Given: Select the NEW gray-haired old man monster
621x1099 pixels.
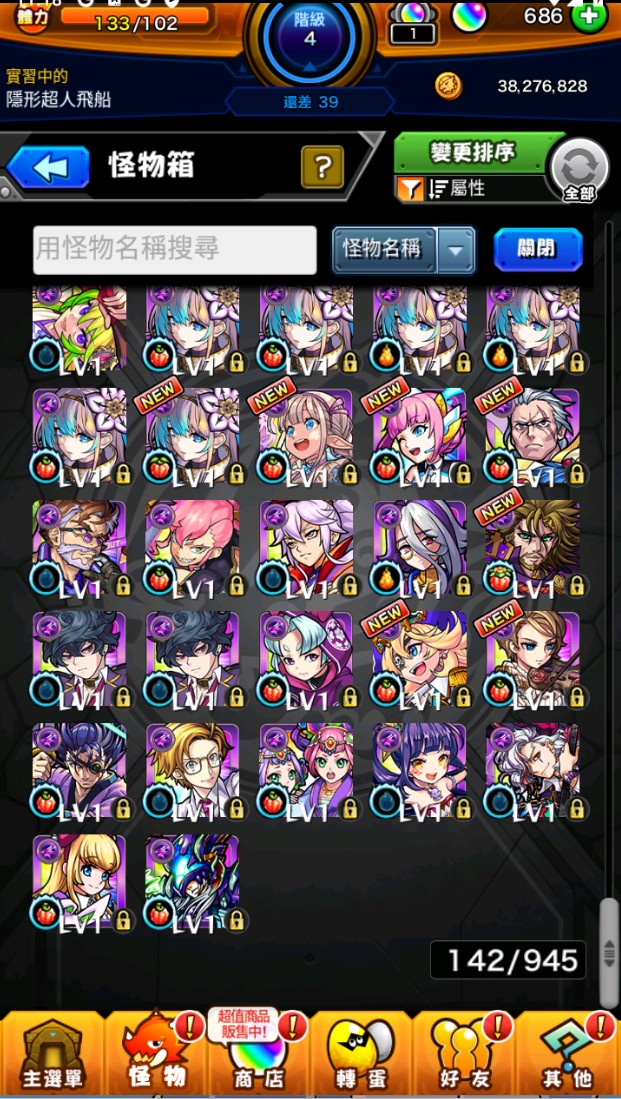Looking at the screenshot, I should click(x=533, y=437).
